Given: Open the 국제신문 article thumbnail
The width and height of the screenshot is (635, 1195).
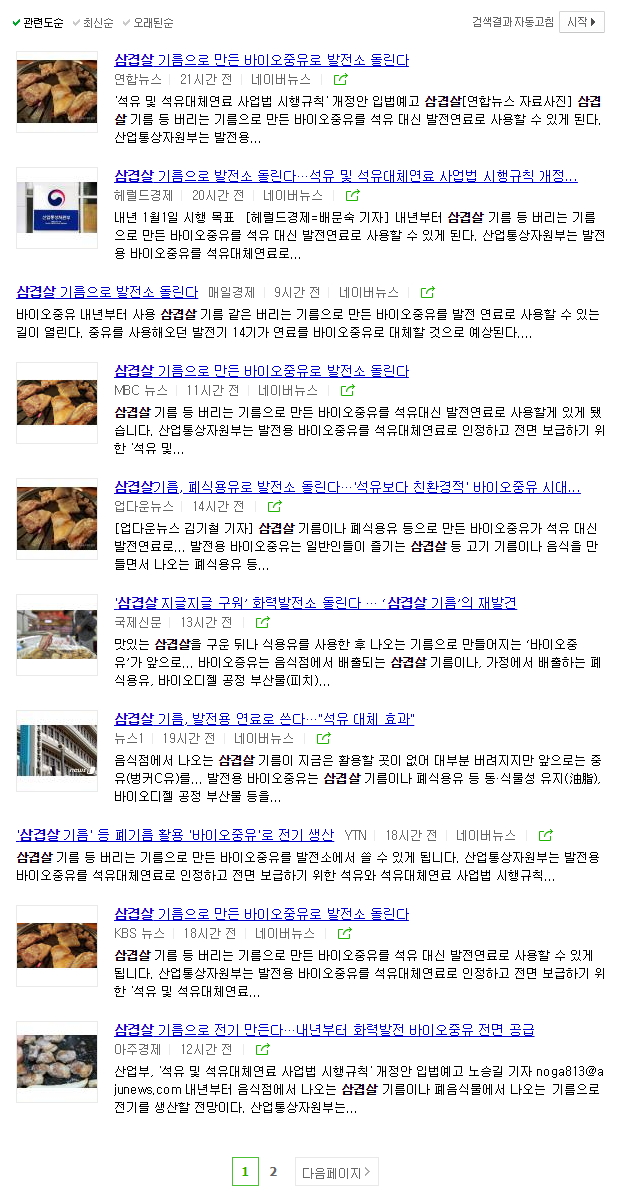Looking at the screenshot, I should coord(57,634).
